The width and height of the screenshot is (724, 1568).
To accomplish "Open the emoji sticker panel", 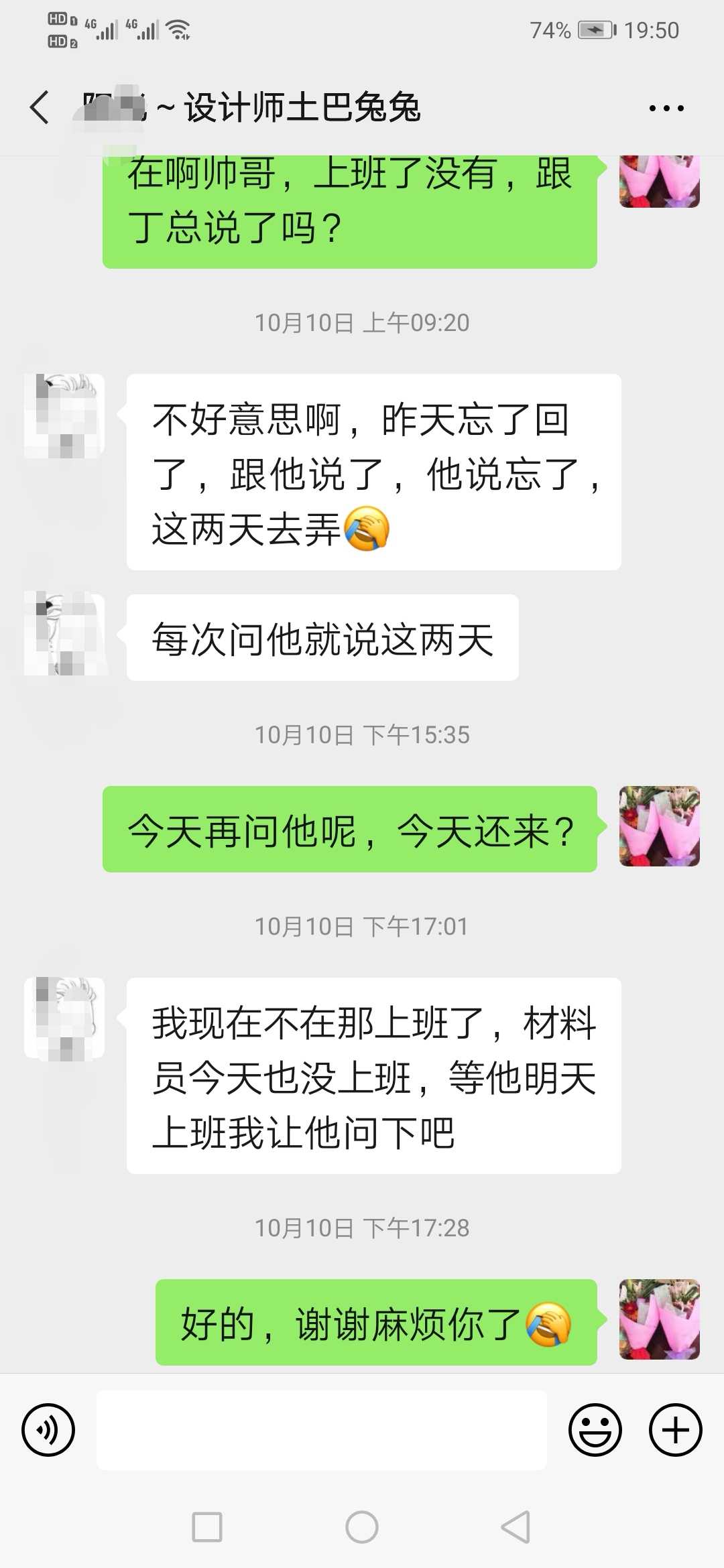I will pos(595,1430).
